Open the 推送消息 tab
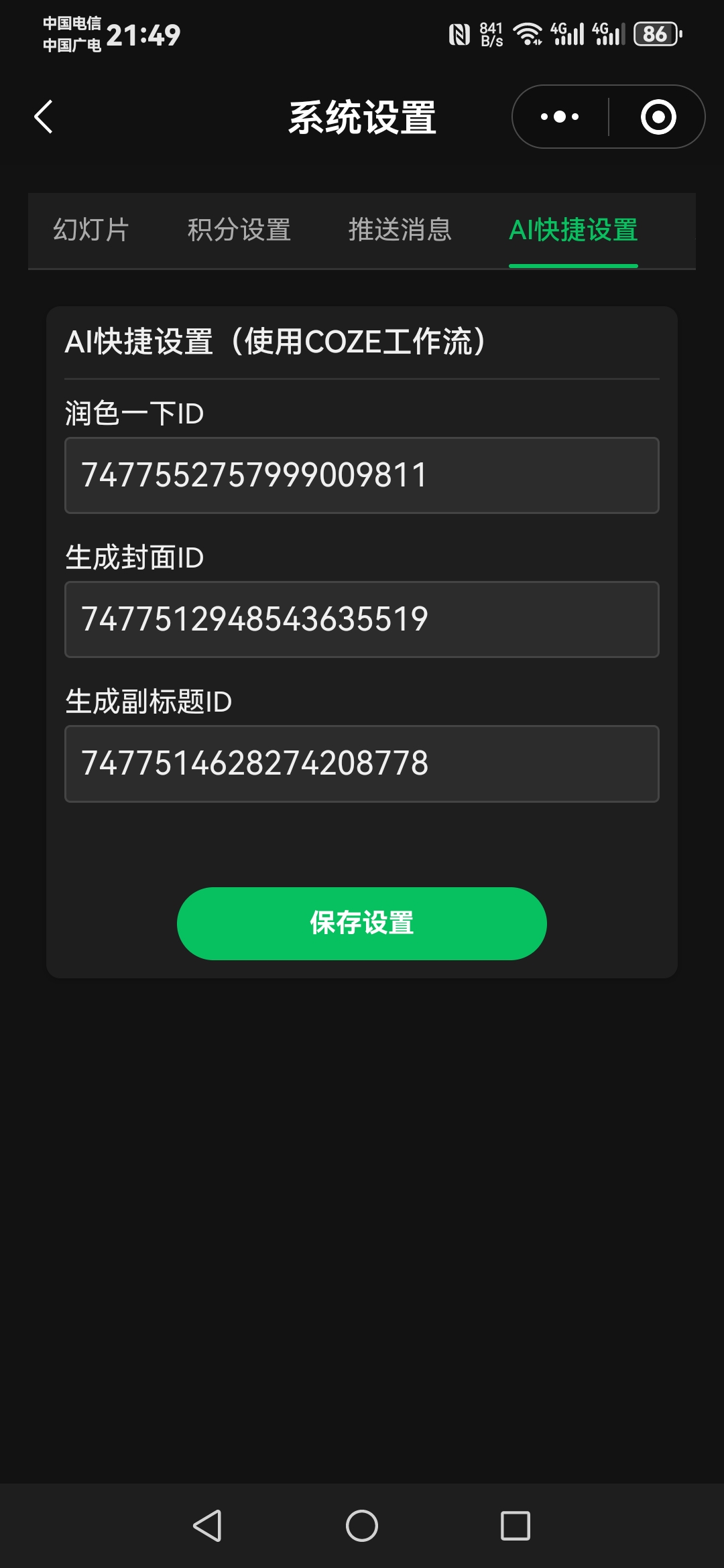 point(400,230)
